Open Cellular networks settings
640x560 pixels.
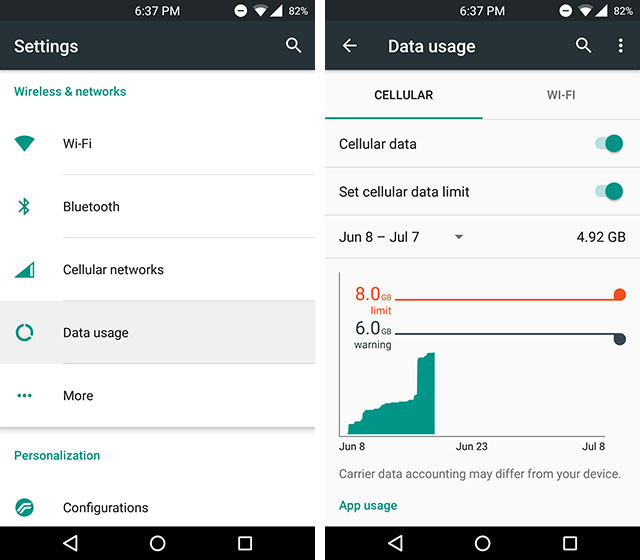[157, 270]
